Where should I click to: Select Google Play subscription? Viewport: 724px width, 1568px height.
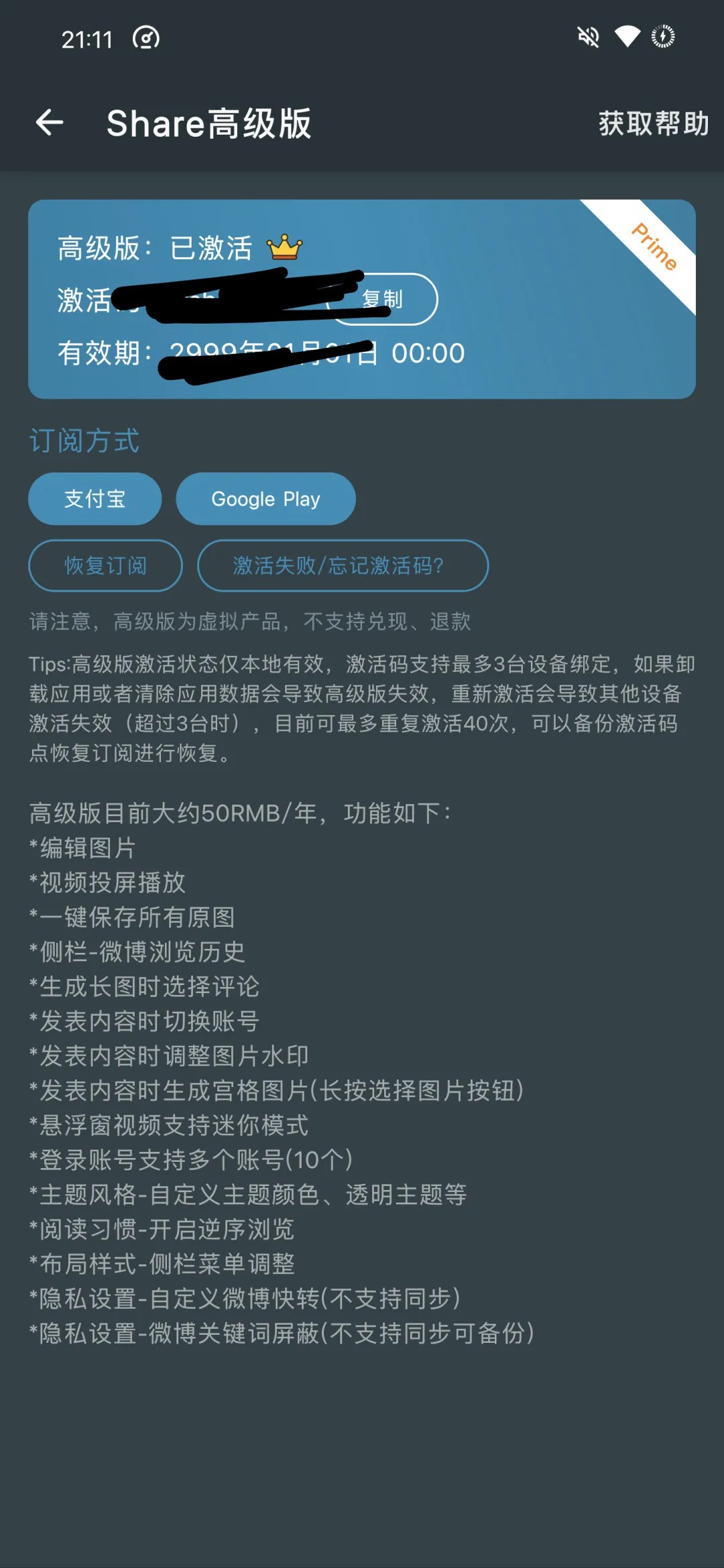(265, 499)
